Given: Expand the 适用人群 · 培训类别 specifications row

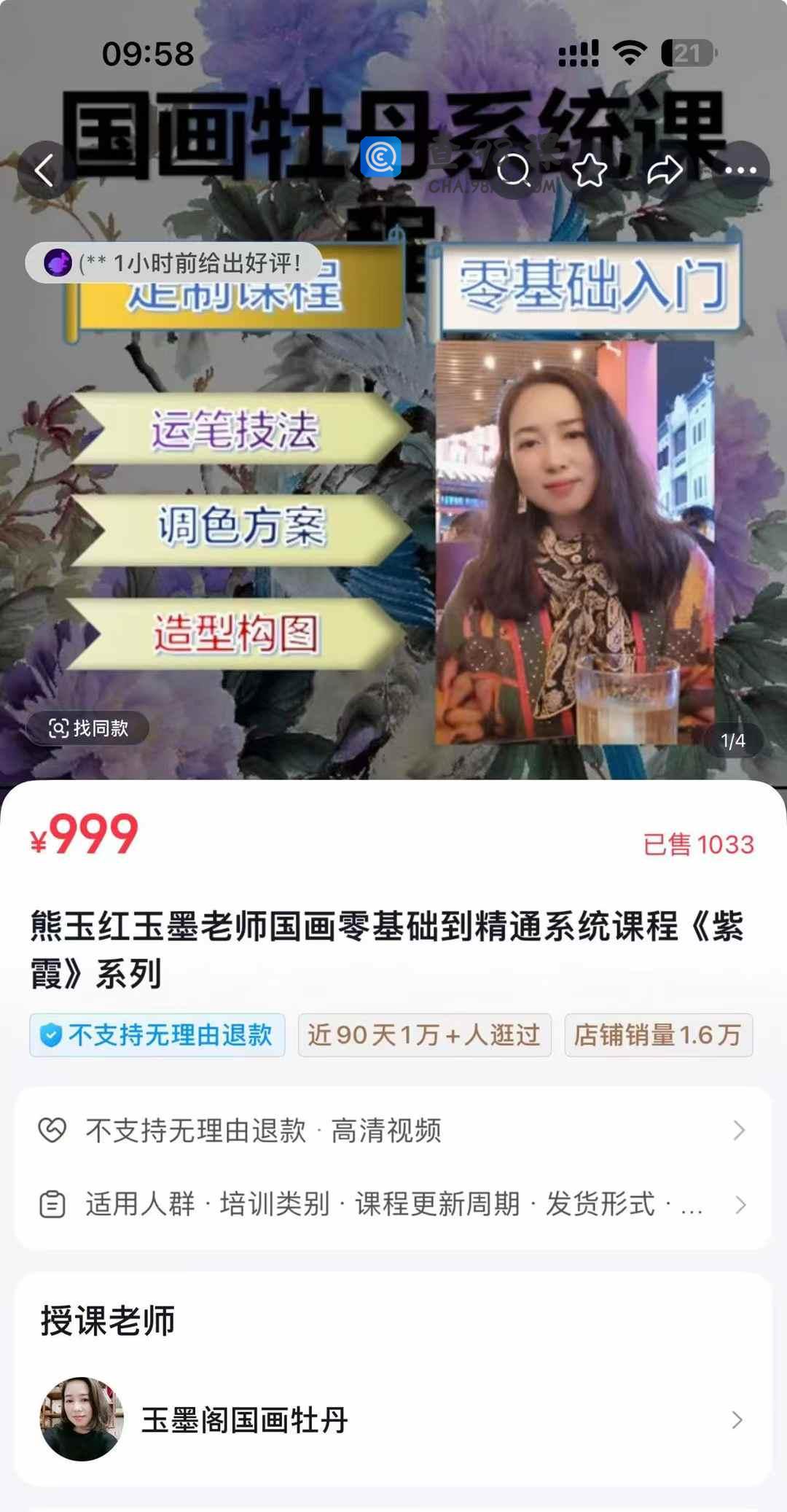Looking at the screenshot, I should point(393,1204).
